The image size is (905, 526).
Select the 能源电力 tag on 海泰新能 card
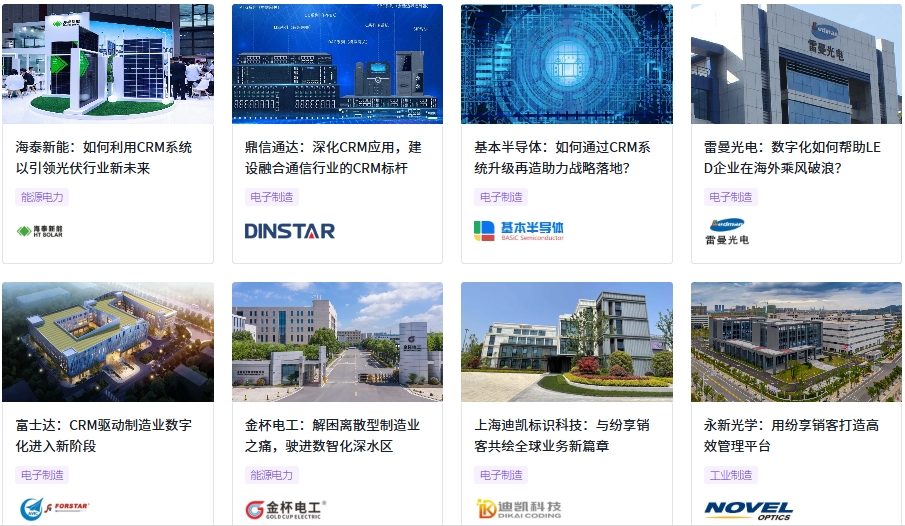tap(42, 198)
